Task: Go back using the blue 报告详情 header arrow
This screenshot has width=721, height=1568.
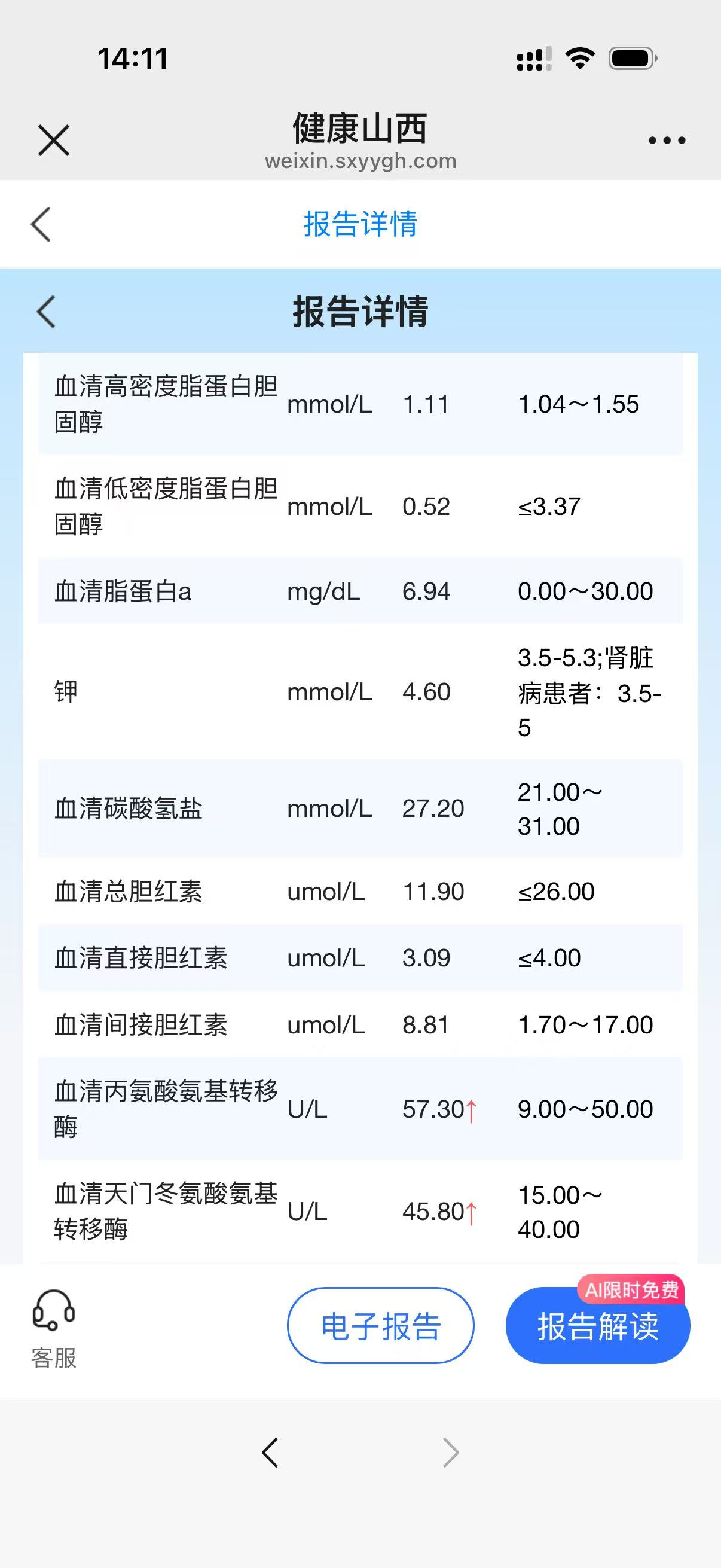Action: tap(41, 224)
